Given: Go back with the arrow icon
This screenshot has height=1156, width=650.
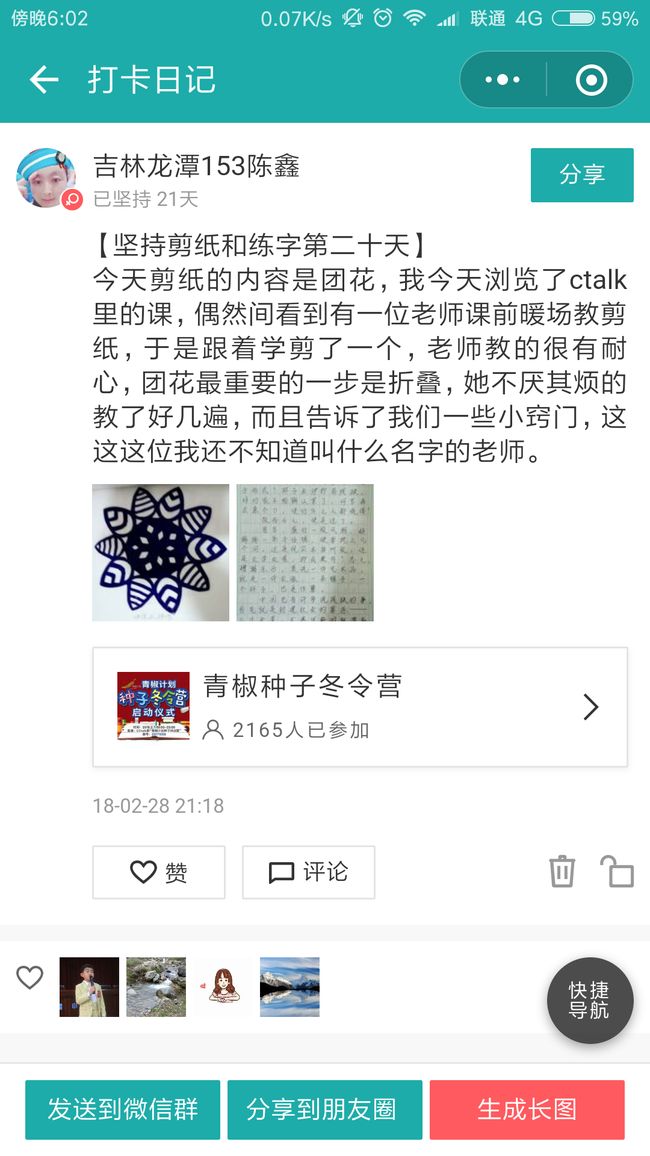Looking at the screenshot, I should (44, 80).
